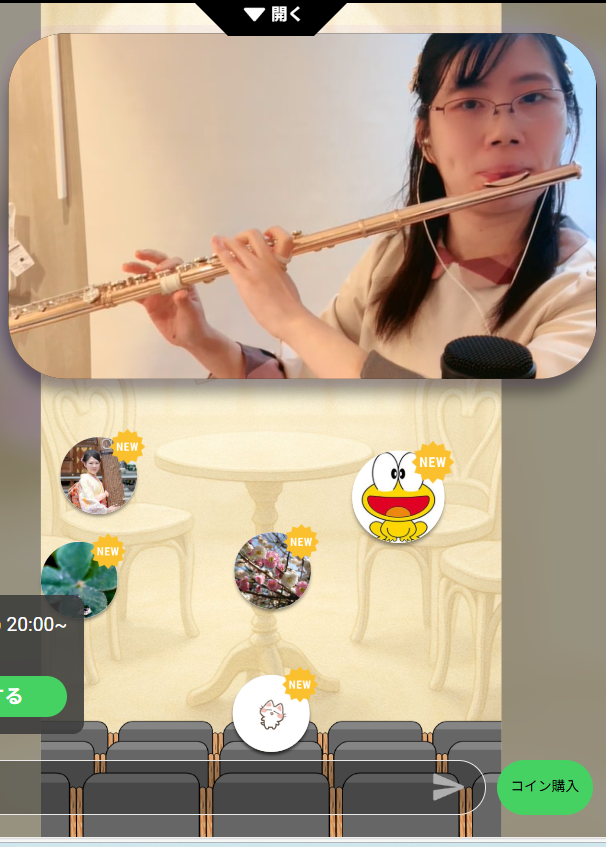Tap the green button on the 20:00~ card

[x=32, y=696]
